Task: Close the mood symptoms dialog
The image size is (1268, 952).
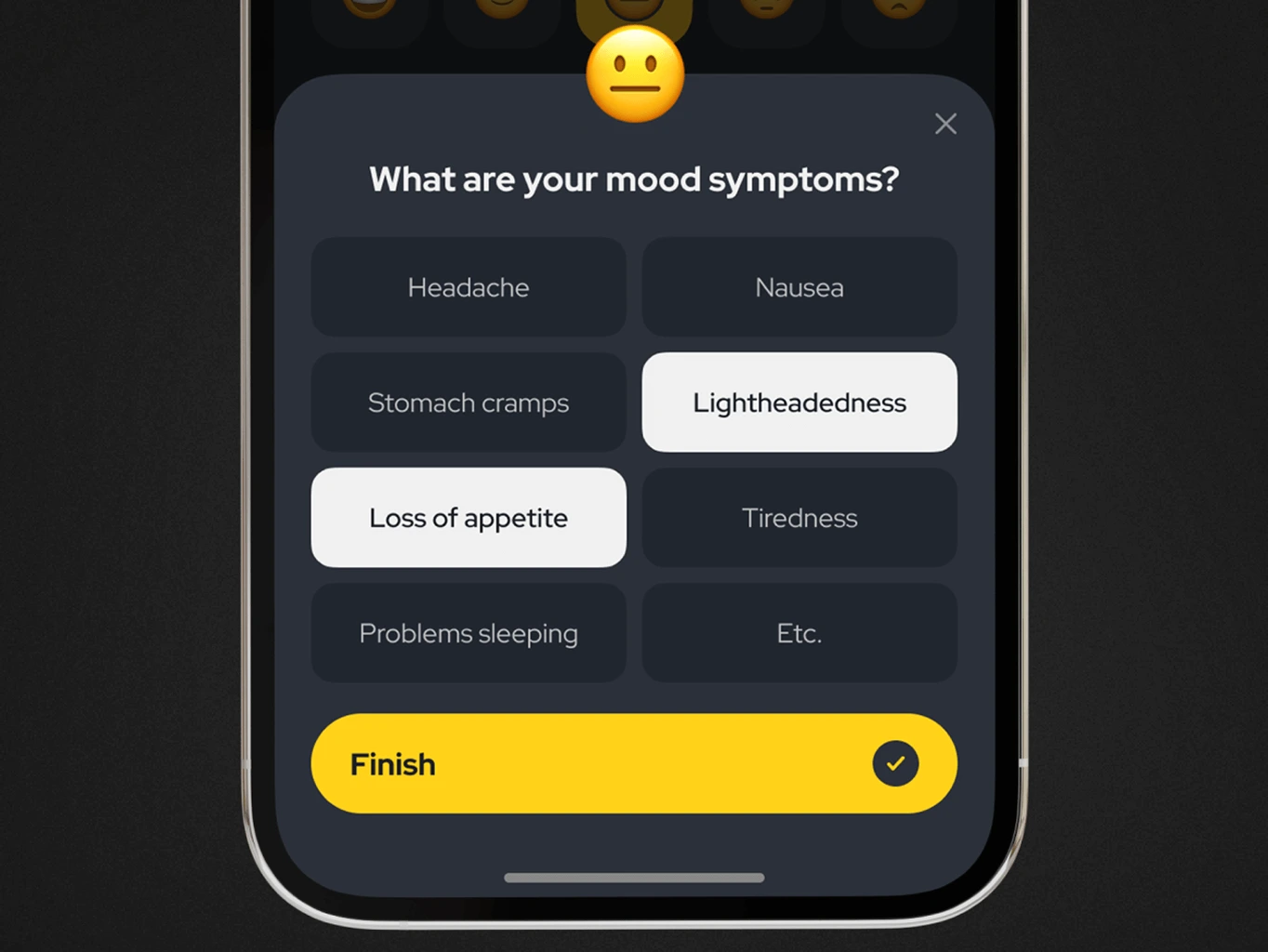Action: [x=945, y=124]
